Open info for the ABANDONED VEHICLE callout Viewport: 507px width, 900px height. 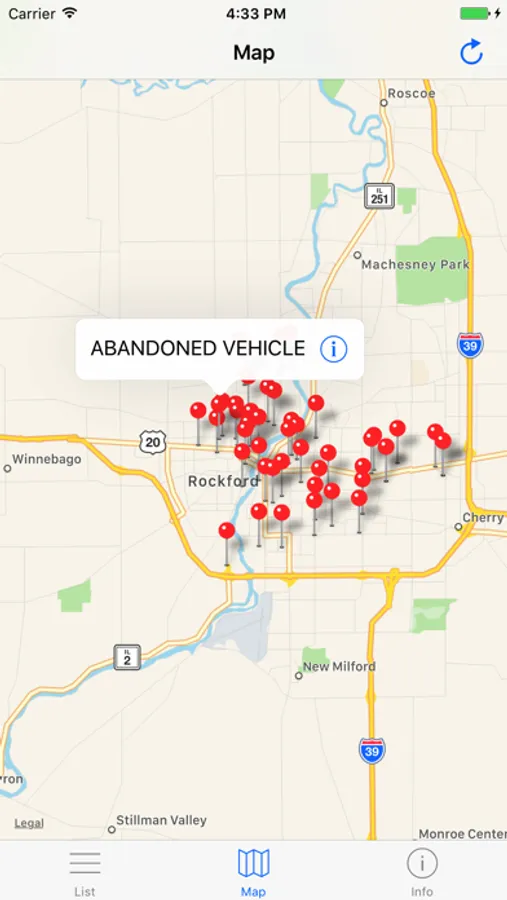coord(334,349)
